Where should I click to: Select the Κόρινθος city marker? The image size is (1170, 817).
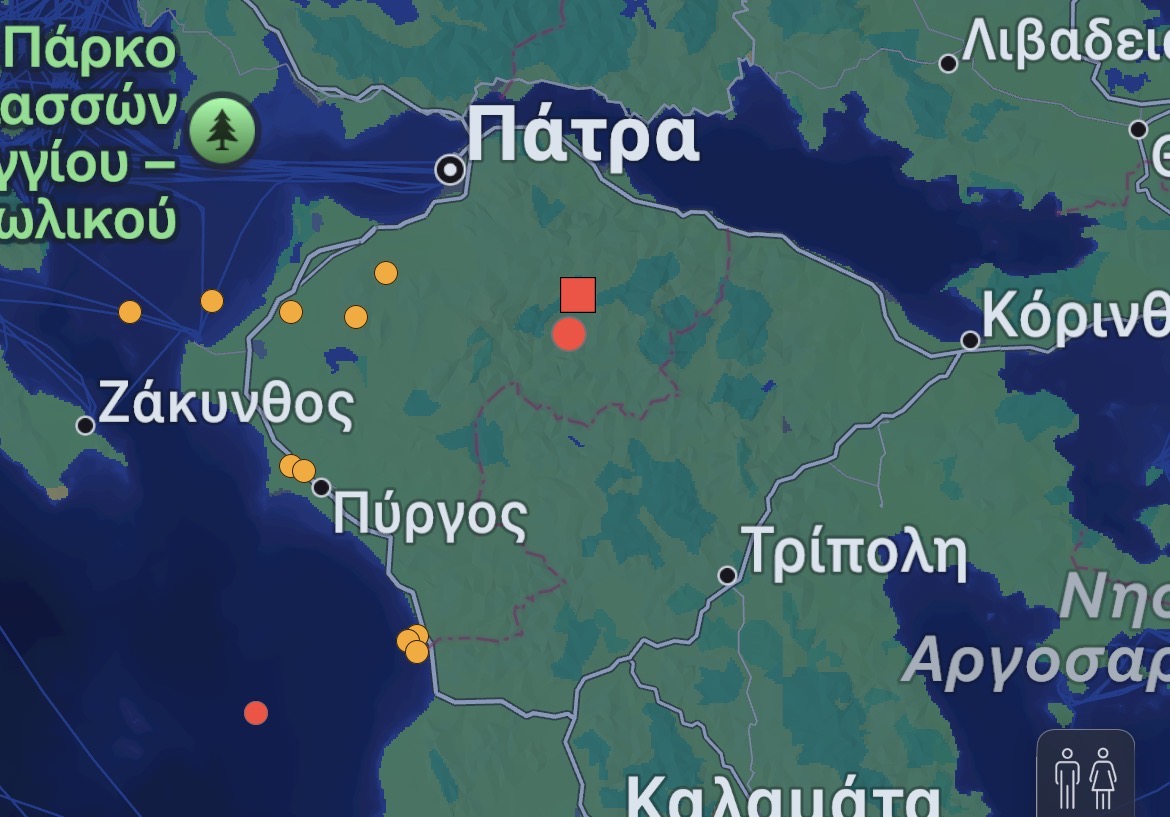coord(970,340)
